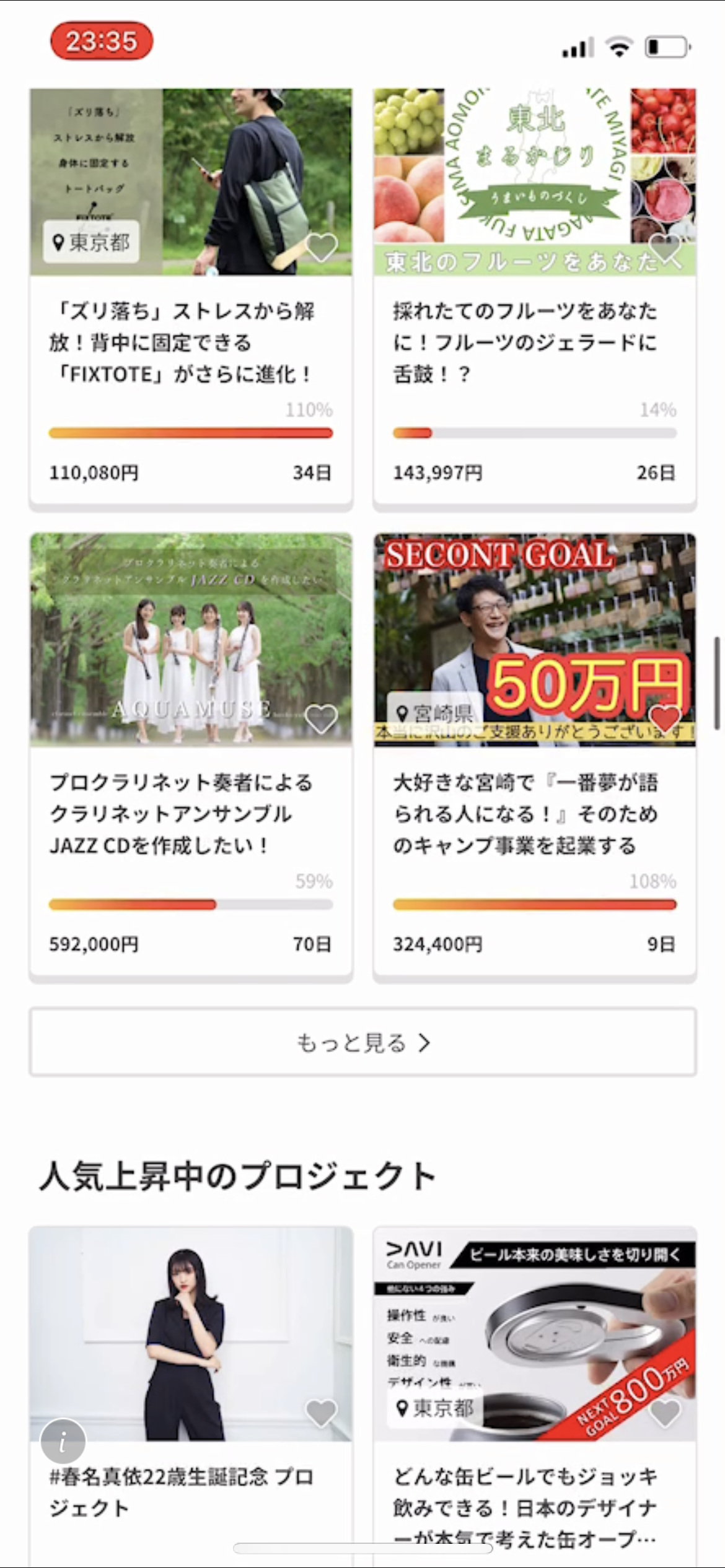The height and width of the screenshot is (1568, 725).
Task: Open the Tohoku fruit gelato project card
Action: pyautogui.click(x=534, y=342)
